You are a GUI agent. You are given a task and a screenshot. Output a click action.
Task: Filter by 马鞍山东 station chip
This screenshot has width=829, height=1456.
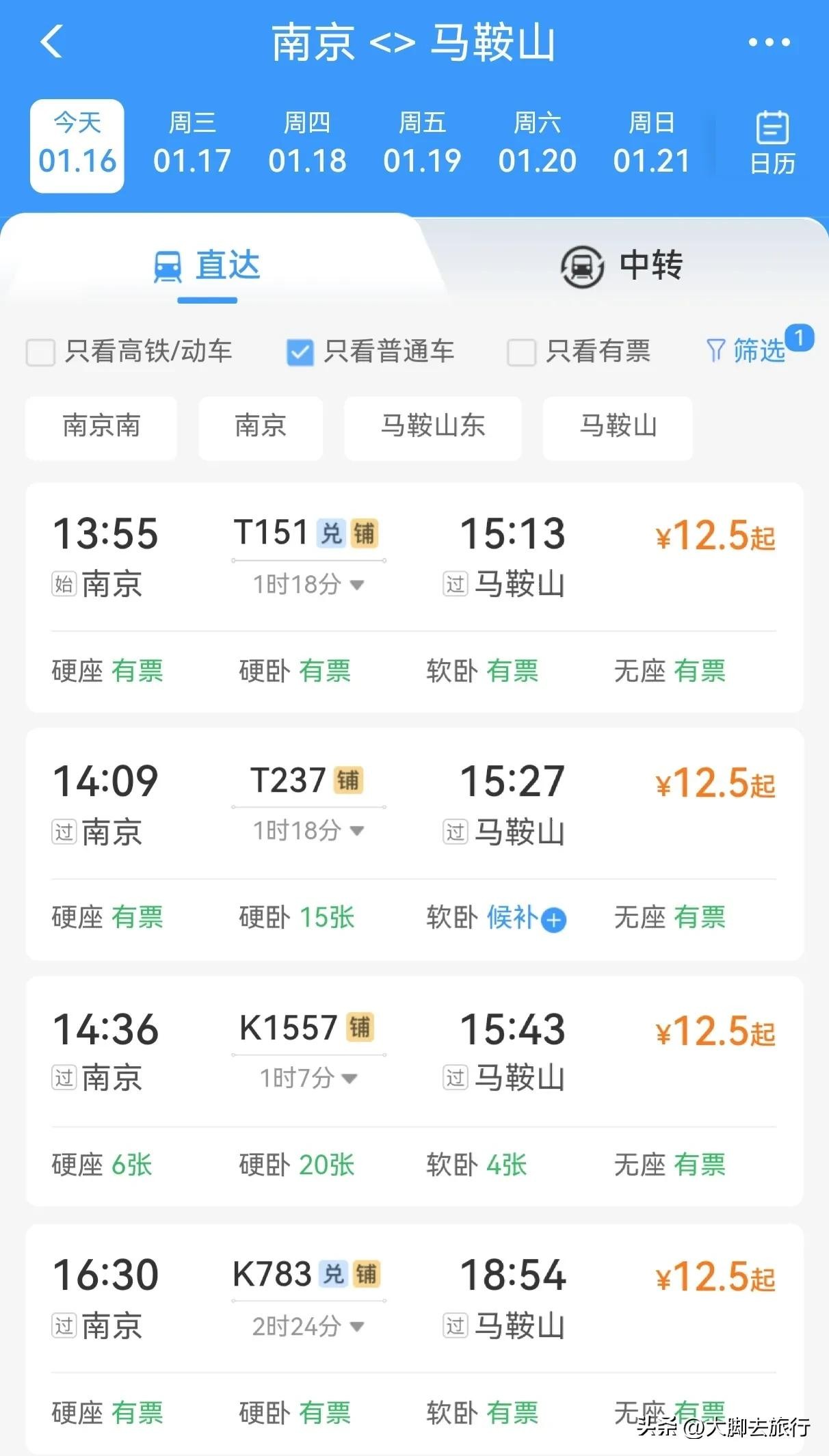(x=433, y=427)
